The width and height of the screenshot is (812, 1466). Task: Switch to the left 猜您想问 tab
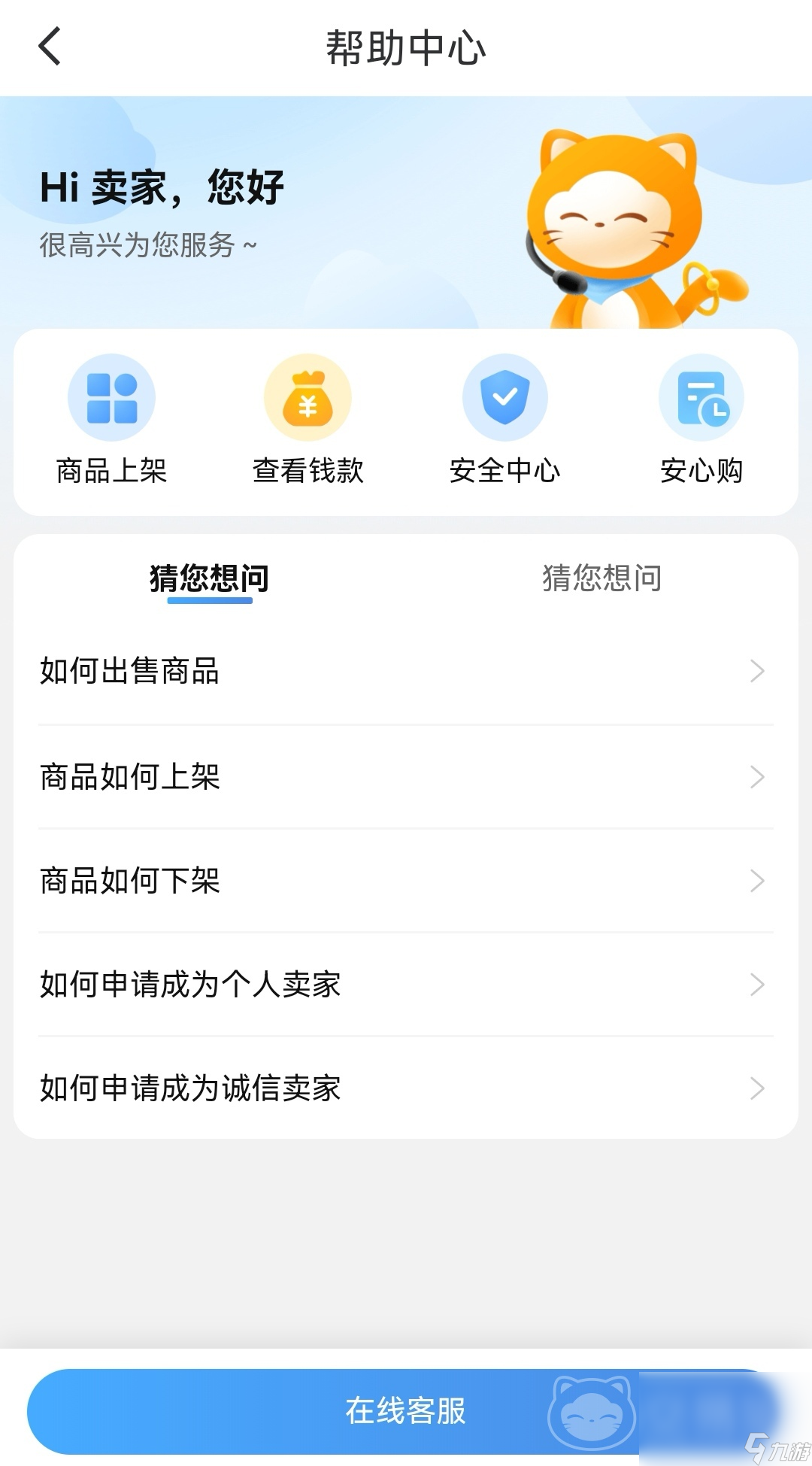[208, 578]
